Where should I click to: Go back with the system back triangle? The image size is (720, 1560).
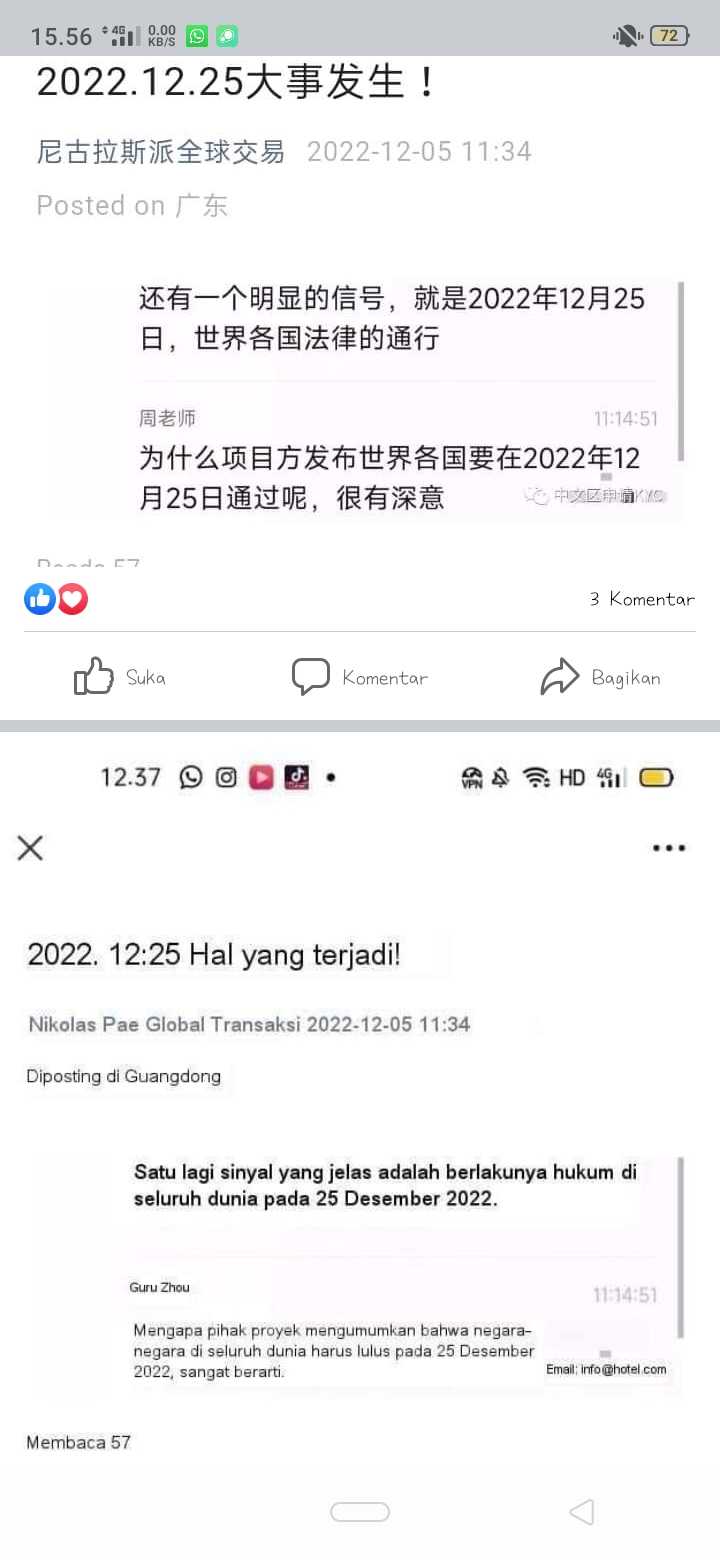click(x=581, y=1512)
